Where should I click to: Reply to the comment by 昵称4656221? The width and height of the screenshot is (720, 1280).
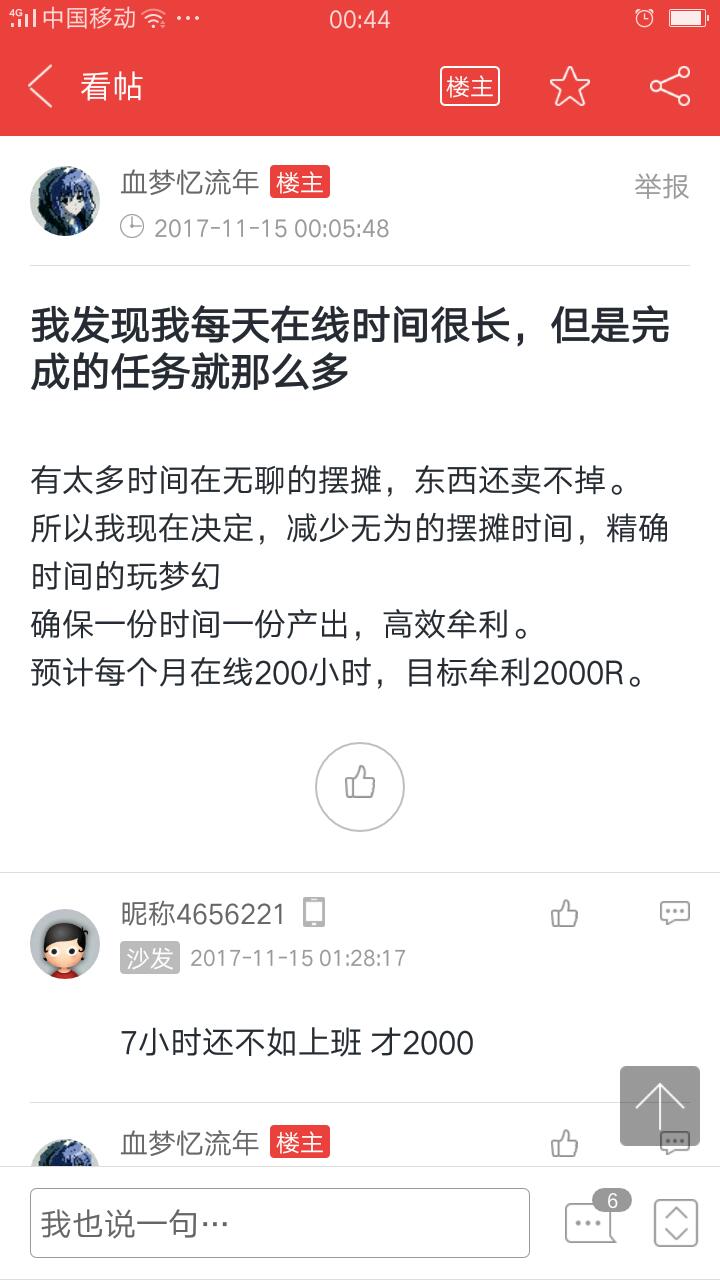674,913
